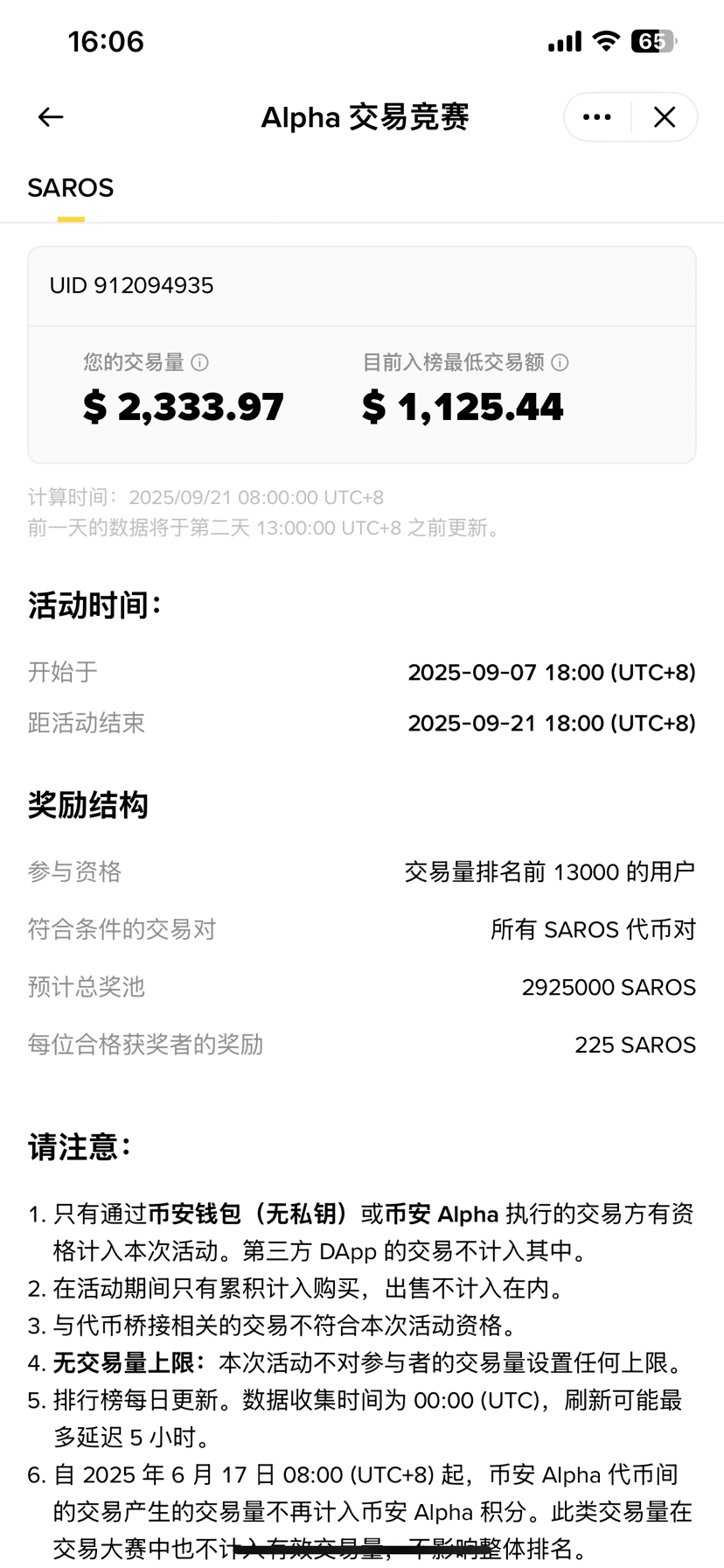This screenshot has width=724, height=1568.
Task: Tap info icon next to 您的交易量
Action: click(200, 362)
